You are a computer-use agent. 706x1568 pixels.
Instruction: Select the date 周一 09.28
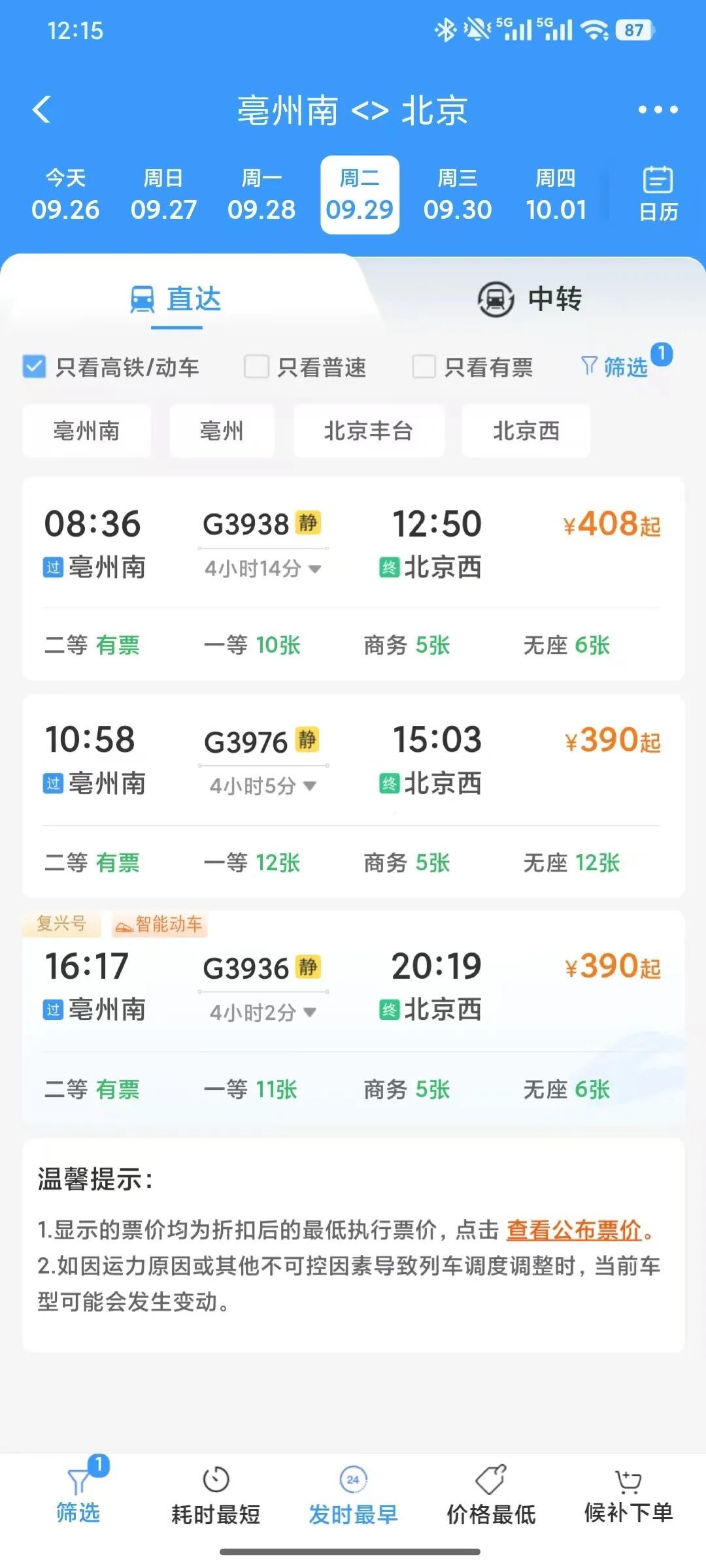(261, 195)
